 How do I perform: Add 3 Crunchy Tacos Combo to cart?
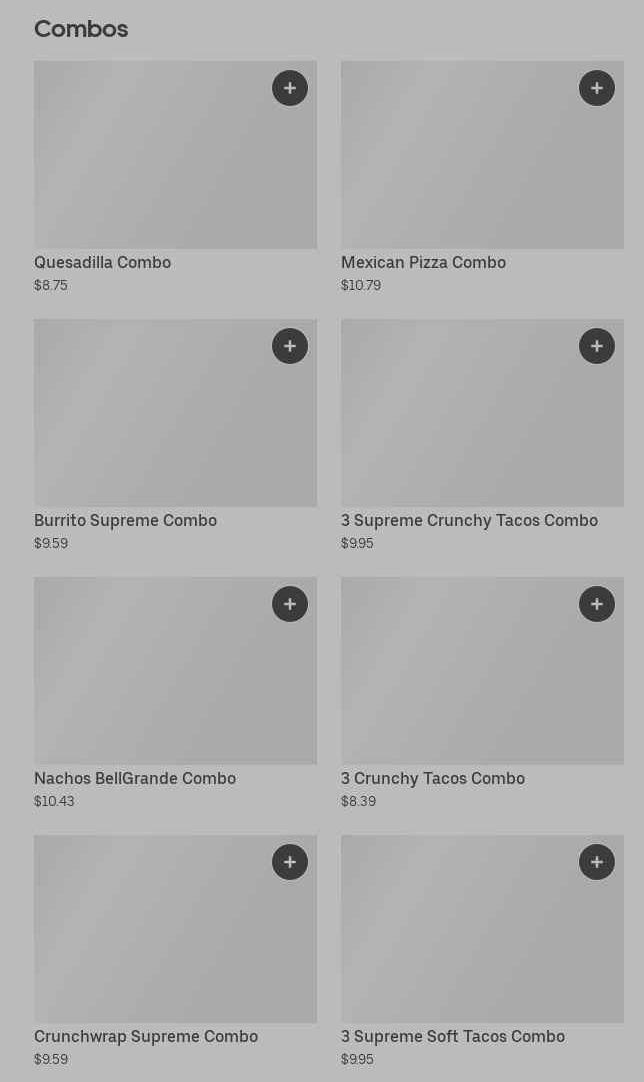(597, 604)
